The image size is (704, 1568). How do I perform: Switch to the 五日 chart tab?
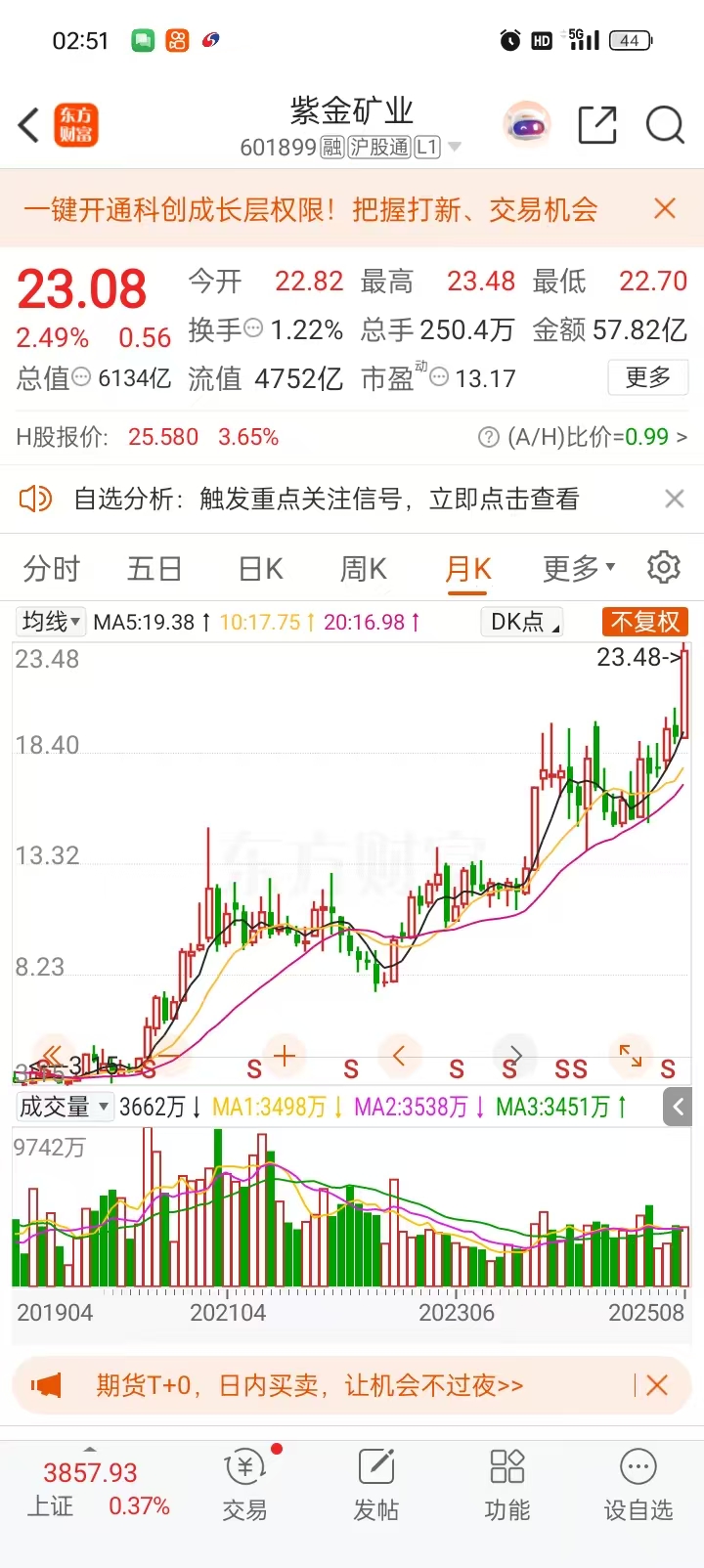click(154, 568)
